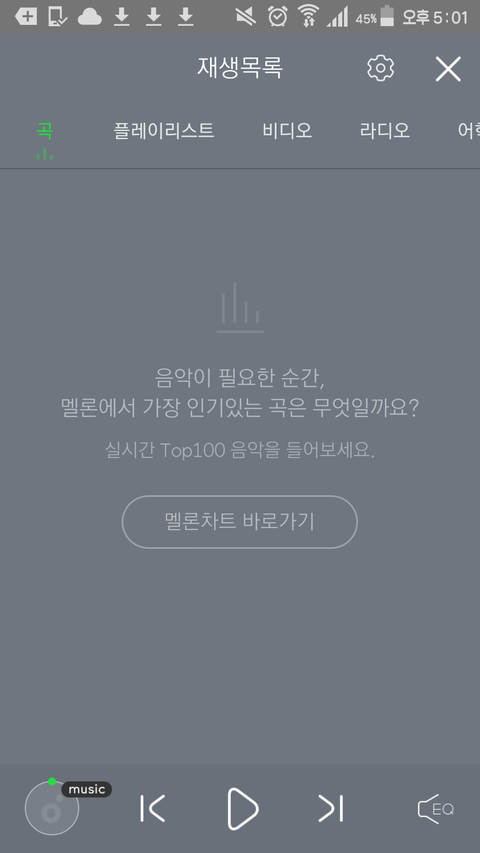Switch to the 비디오 tab
480x853 pixels.
[287, 131]
